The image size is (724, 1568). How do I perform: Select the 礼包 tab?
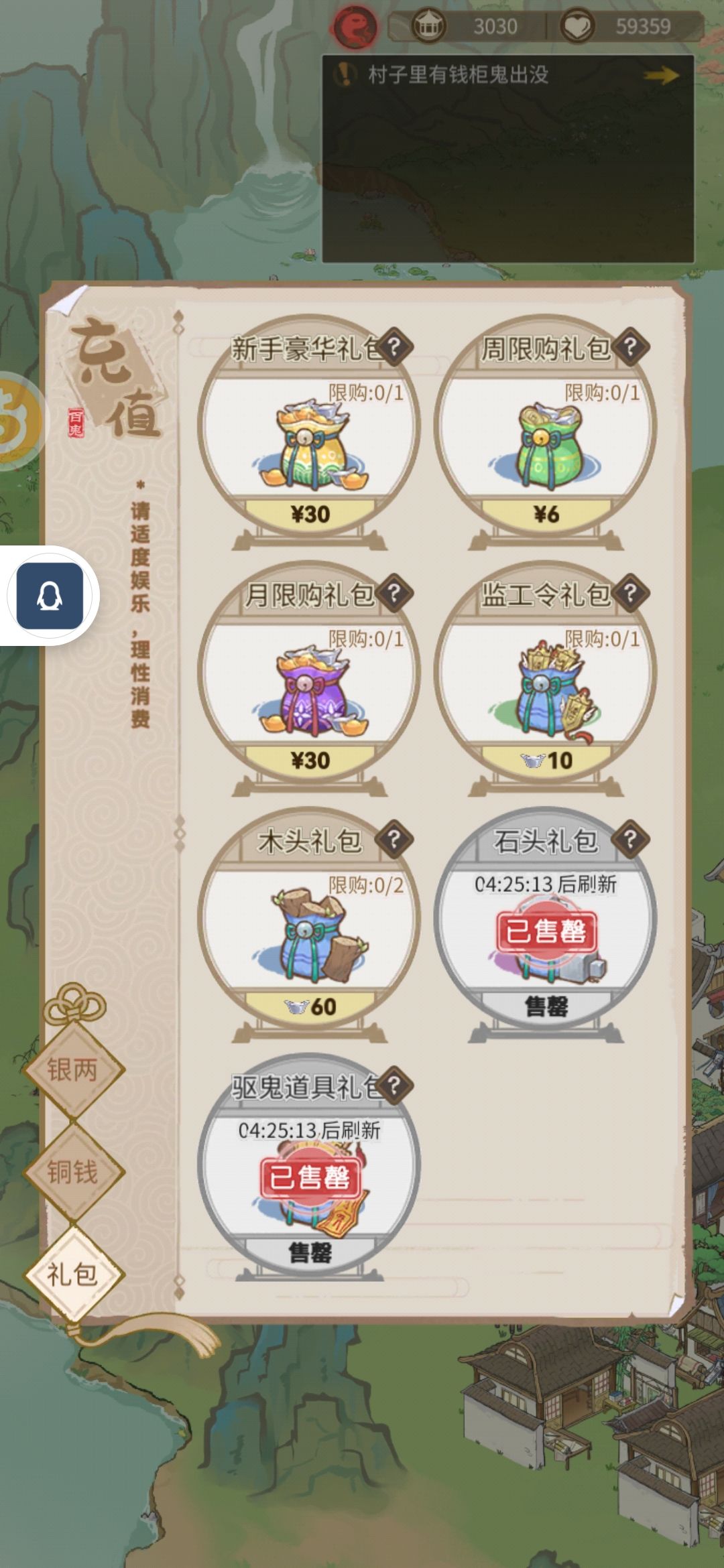pyautogui.click(x=73, y=1274)
